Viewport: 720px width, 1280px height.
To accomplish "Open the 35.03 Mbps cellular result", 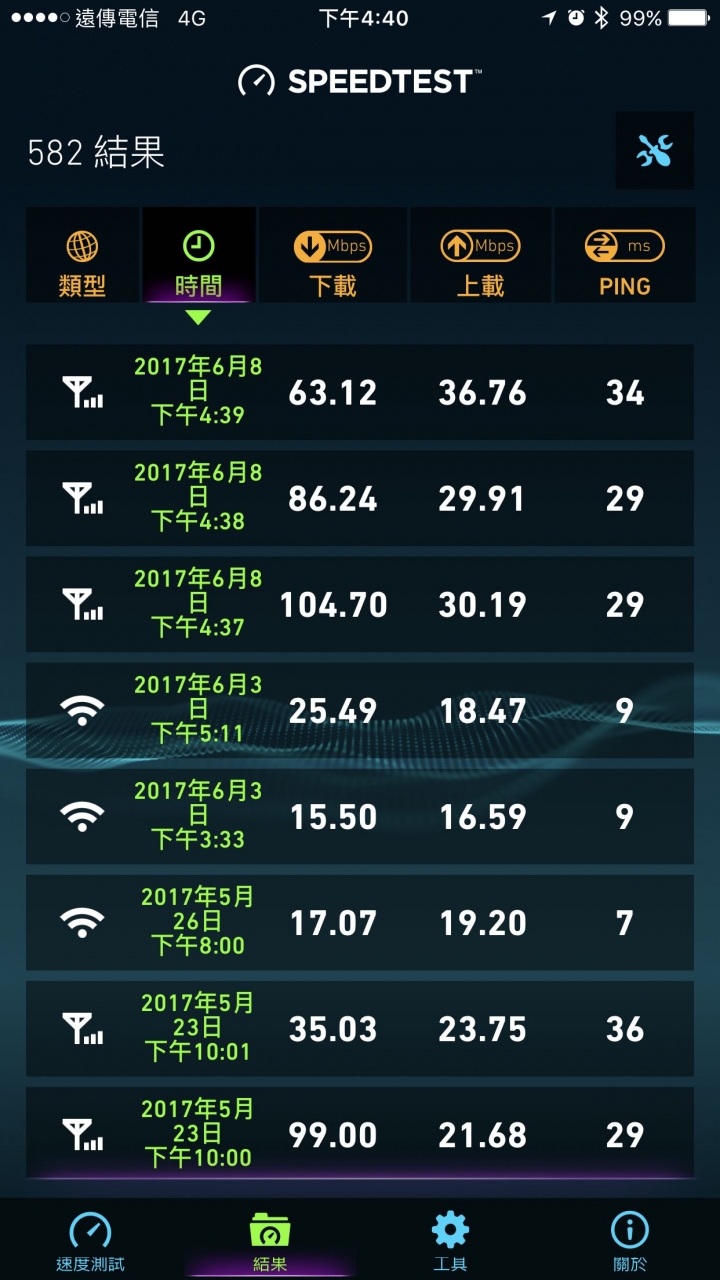I will (x=359, y=1029).
